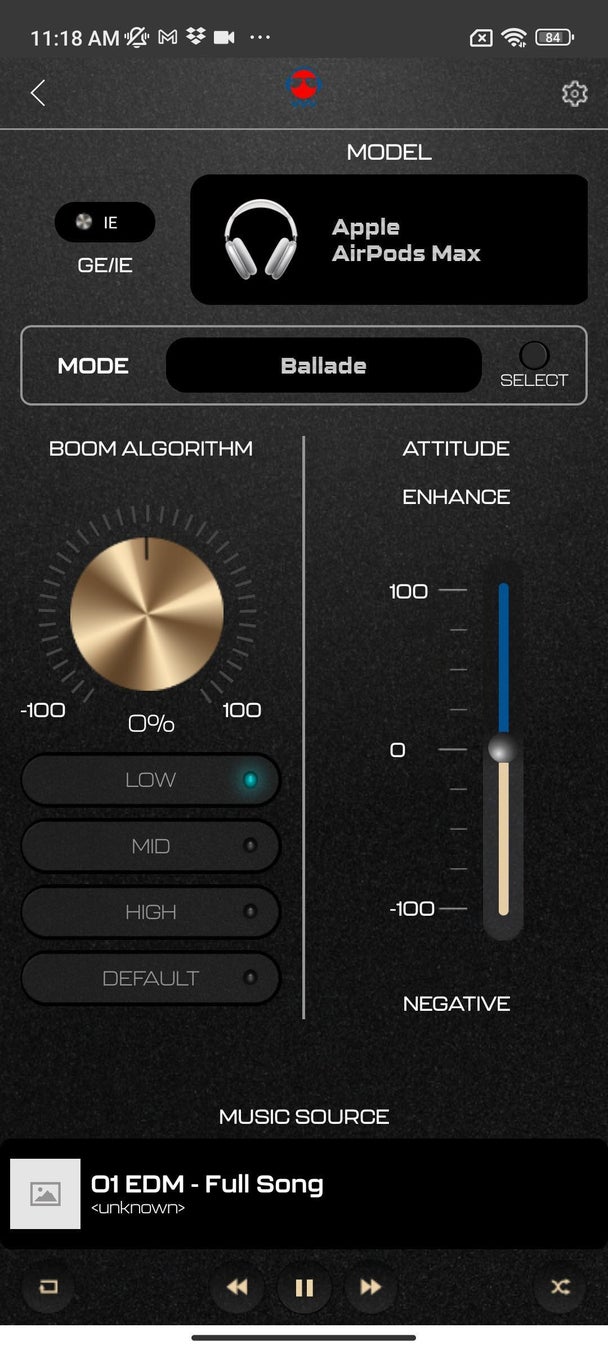Tap the Attitude slider at 100

(503, 592)
